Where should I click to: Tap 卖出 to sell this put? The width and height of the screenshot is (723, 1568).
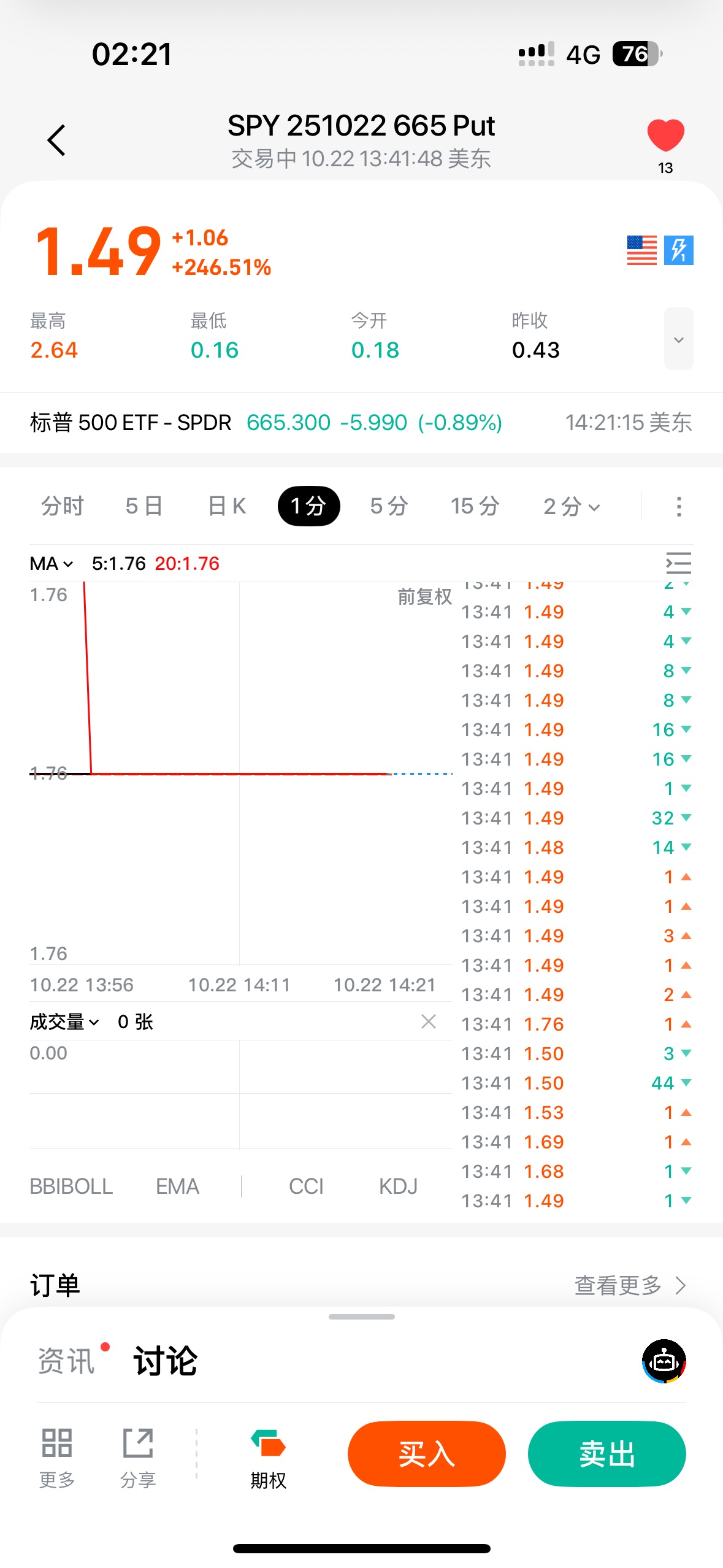pos(606,1454)
